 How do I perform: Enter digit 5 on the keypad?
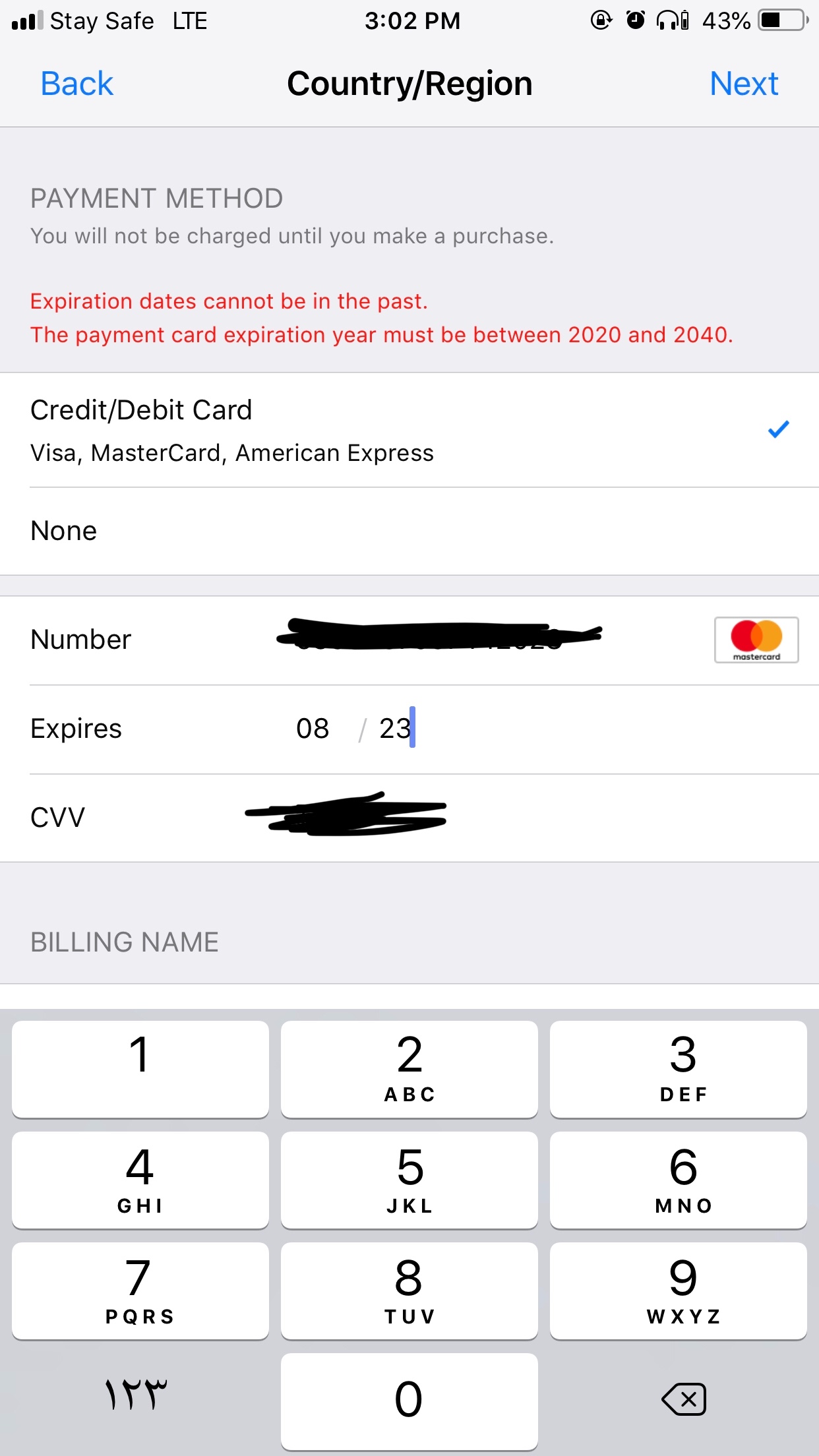coord(409,1180)
